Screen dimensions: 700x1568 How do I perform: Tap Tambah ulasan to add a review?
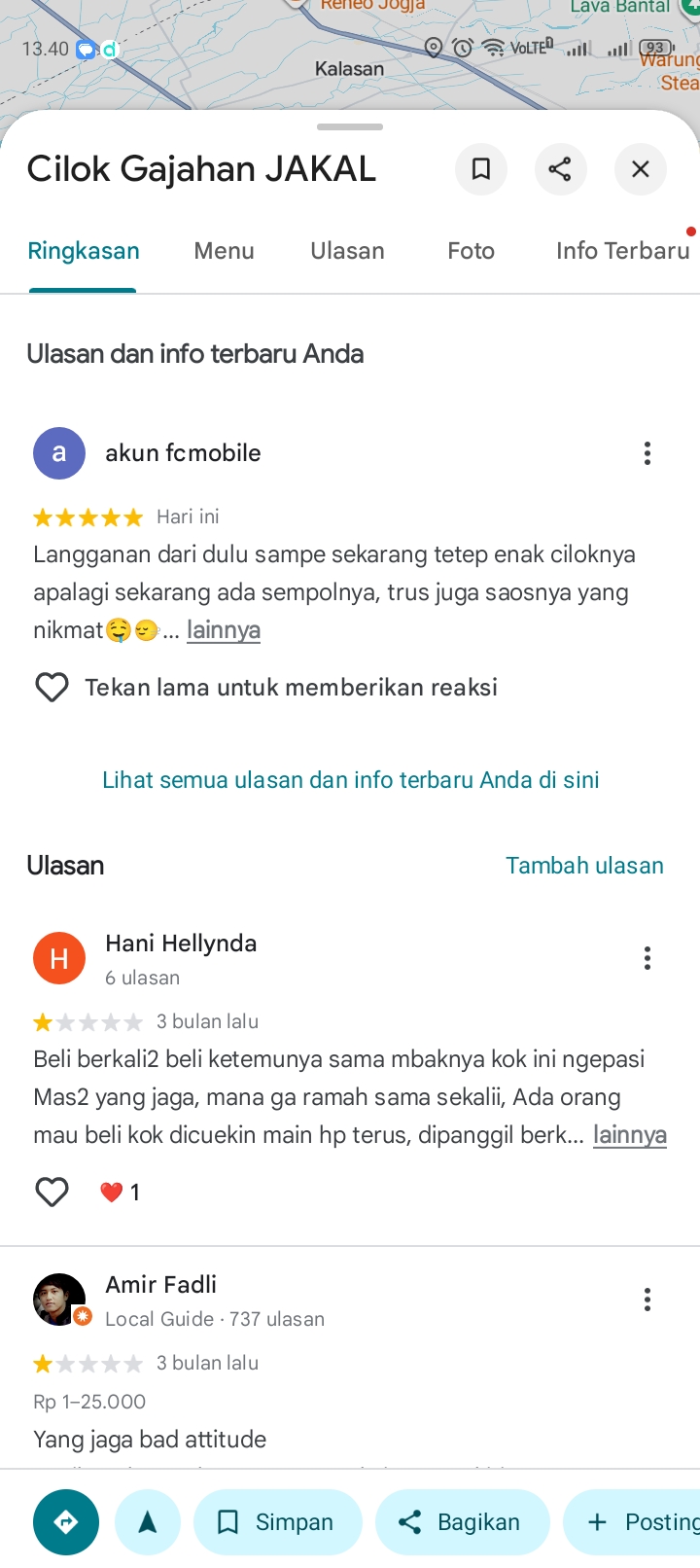pos(584,866)
